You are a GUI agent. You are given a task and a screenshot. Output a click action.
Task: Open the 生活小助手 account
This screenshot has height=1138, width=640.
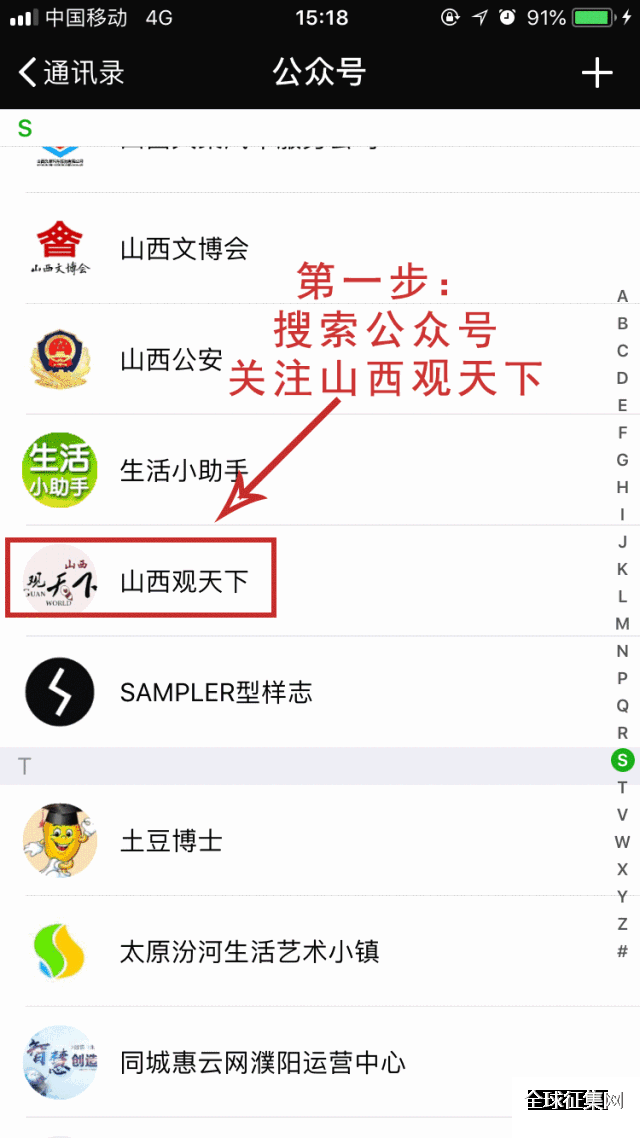[184, 470]
